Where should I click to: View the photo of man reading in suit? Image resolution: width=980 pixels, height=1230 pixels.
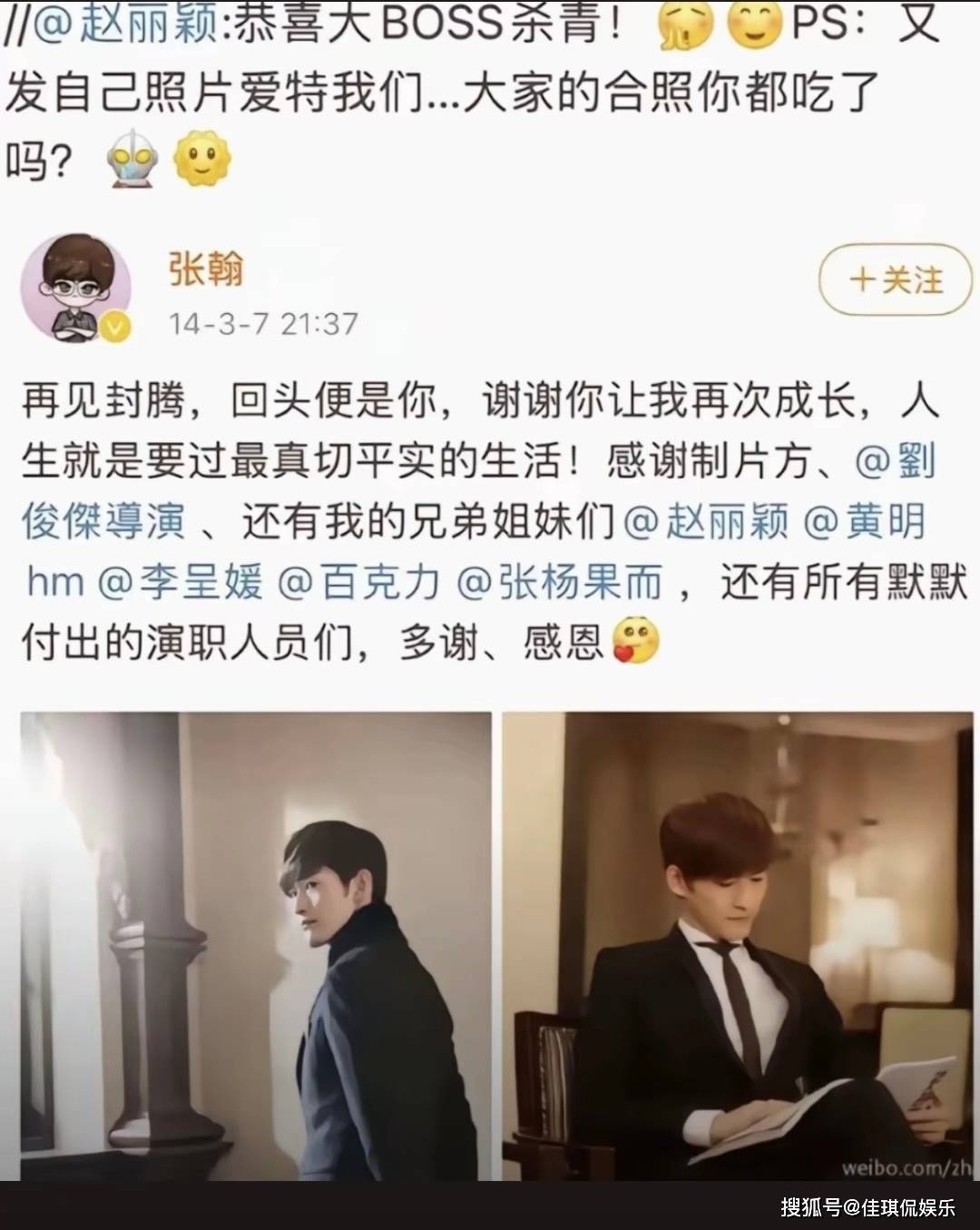point(737,946)
